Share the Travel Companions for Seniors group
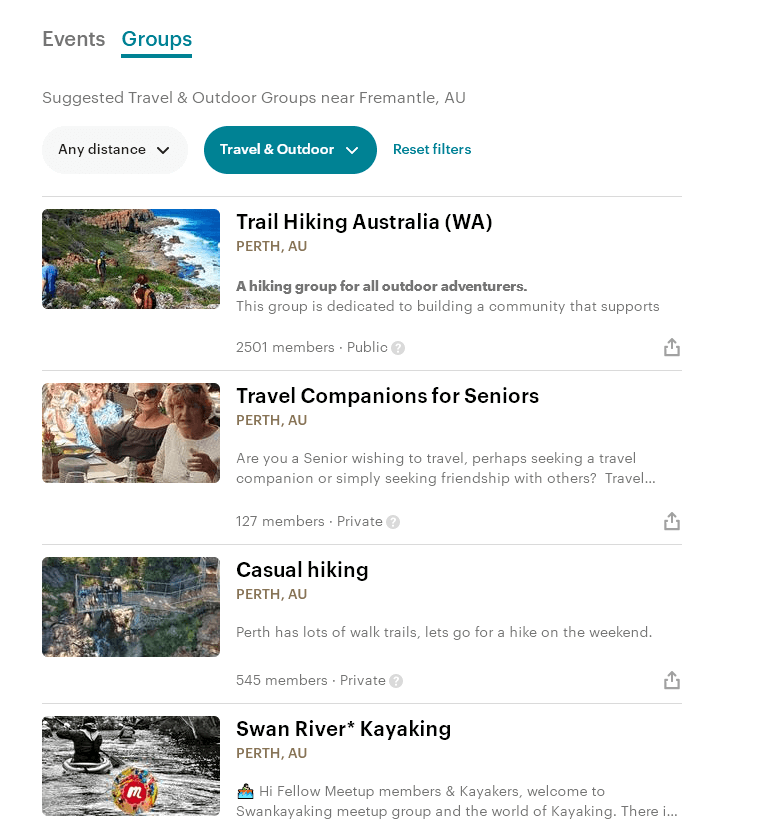 click(x=672, y=522)
